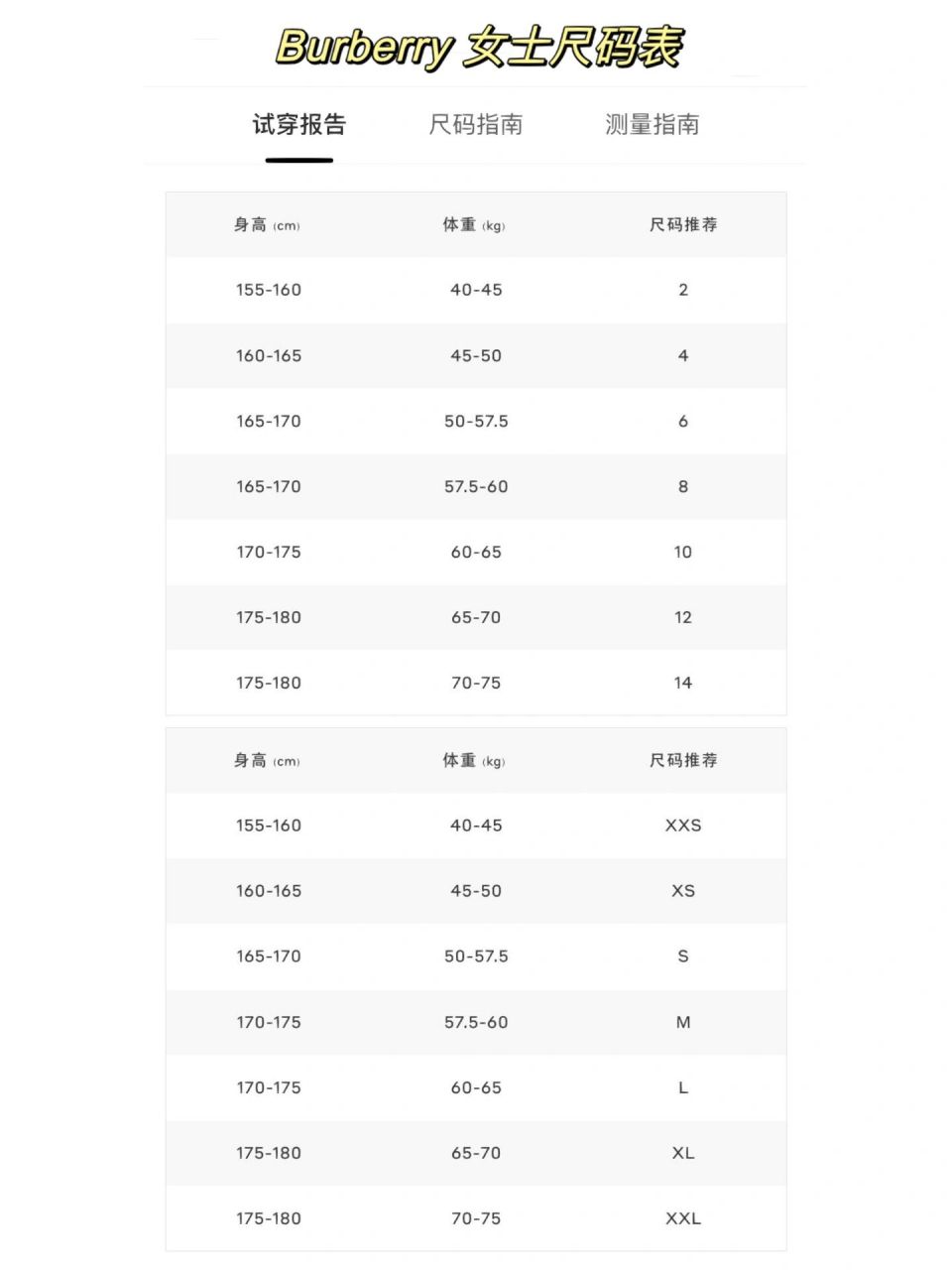This screenshot has width=952, height=1270.
Task: Click the 尺码推荐 header of first table
Action: (x=682, y=225)
